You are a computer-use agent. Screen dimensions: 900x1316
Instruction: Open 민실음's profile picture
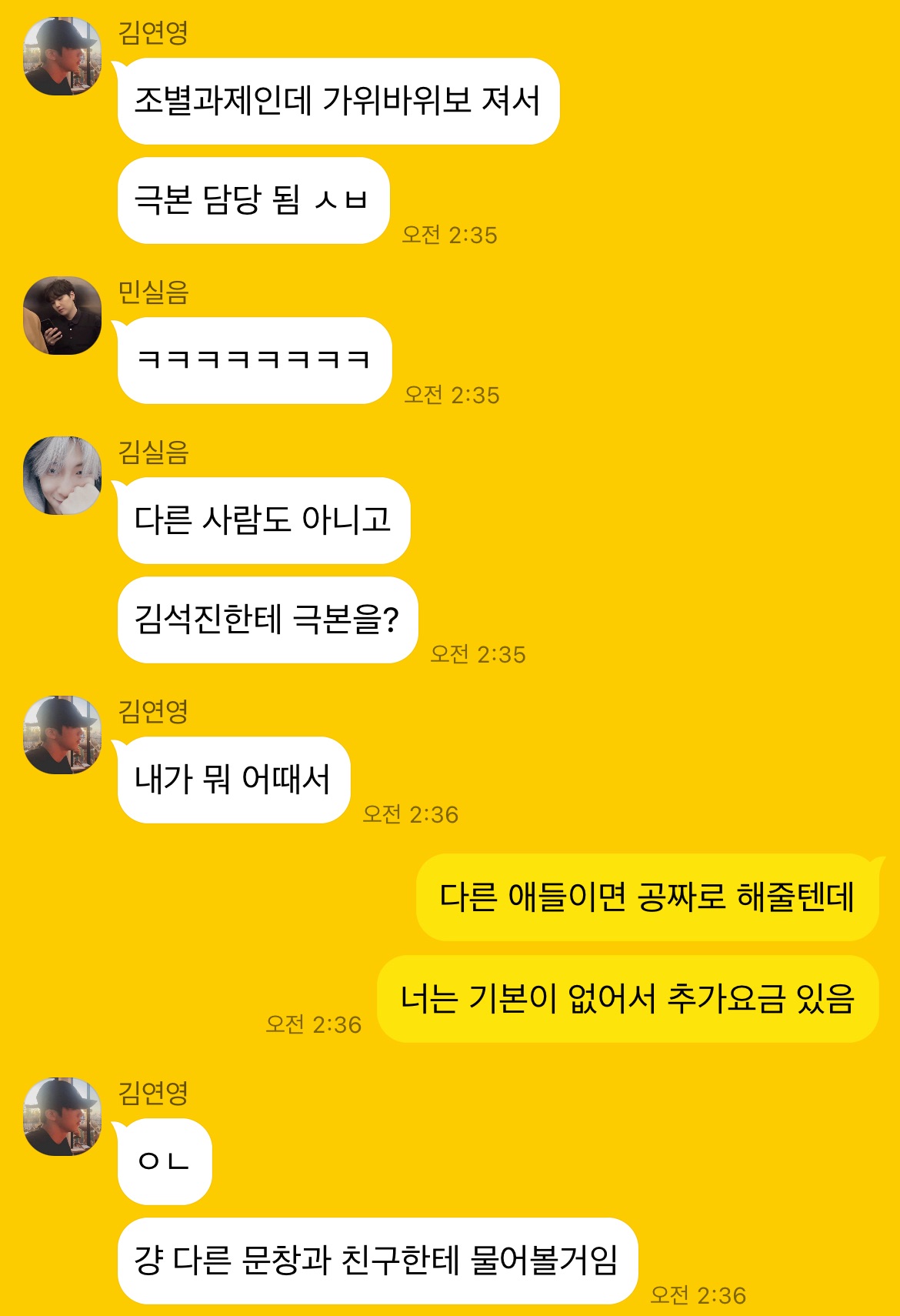pyautogui.click(x=62, y=316)
